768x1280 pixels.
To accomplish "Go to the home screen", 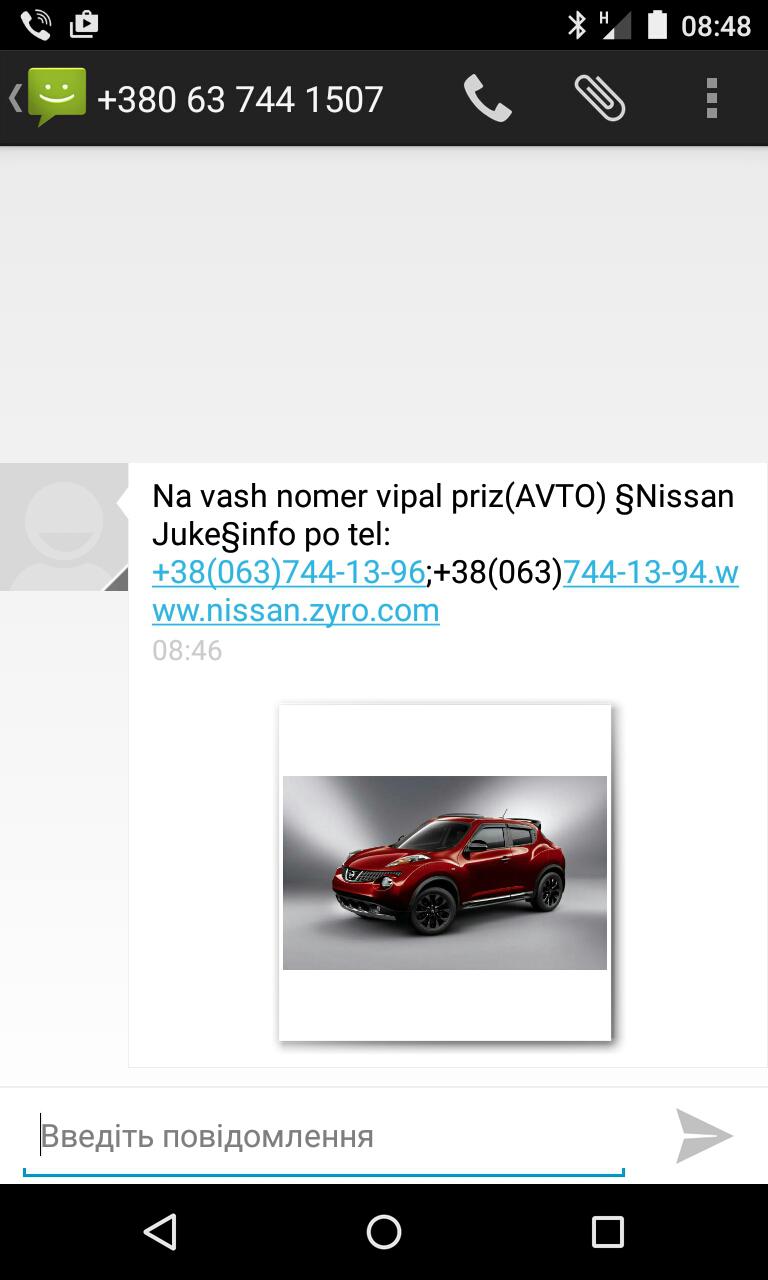I will pos(384,1232).
